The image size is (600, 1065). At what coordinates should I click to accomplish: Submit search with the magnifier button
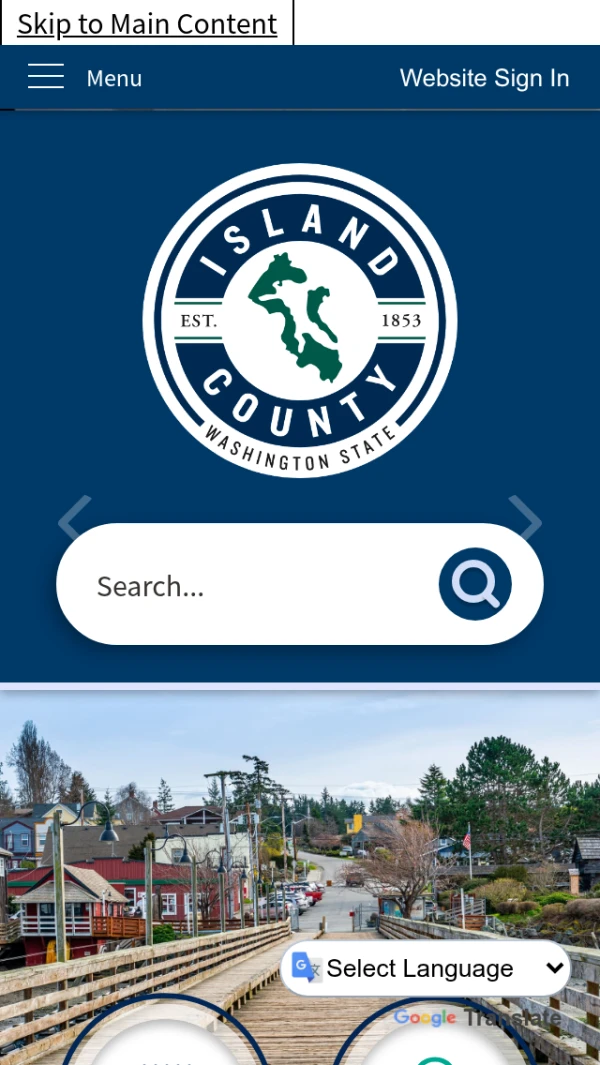(475, 584)
